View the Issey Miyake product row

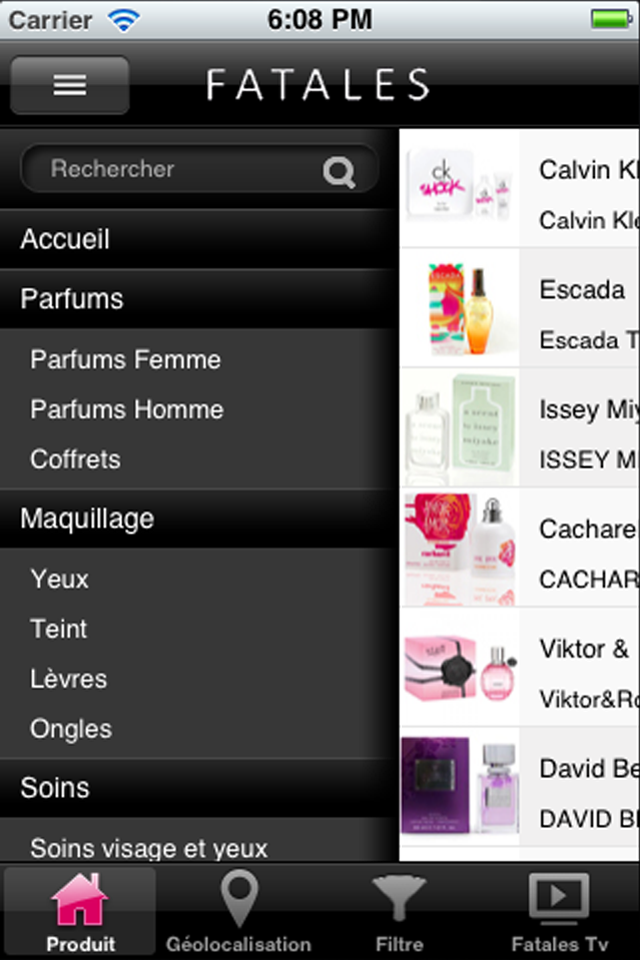(520, 428)
